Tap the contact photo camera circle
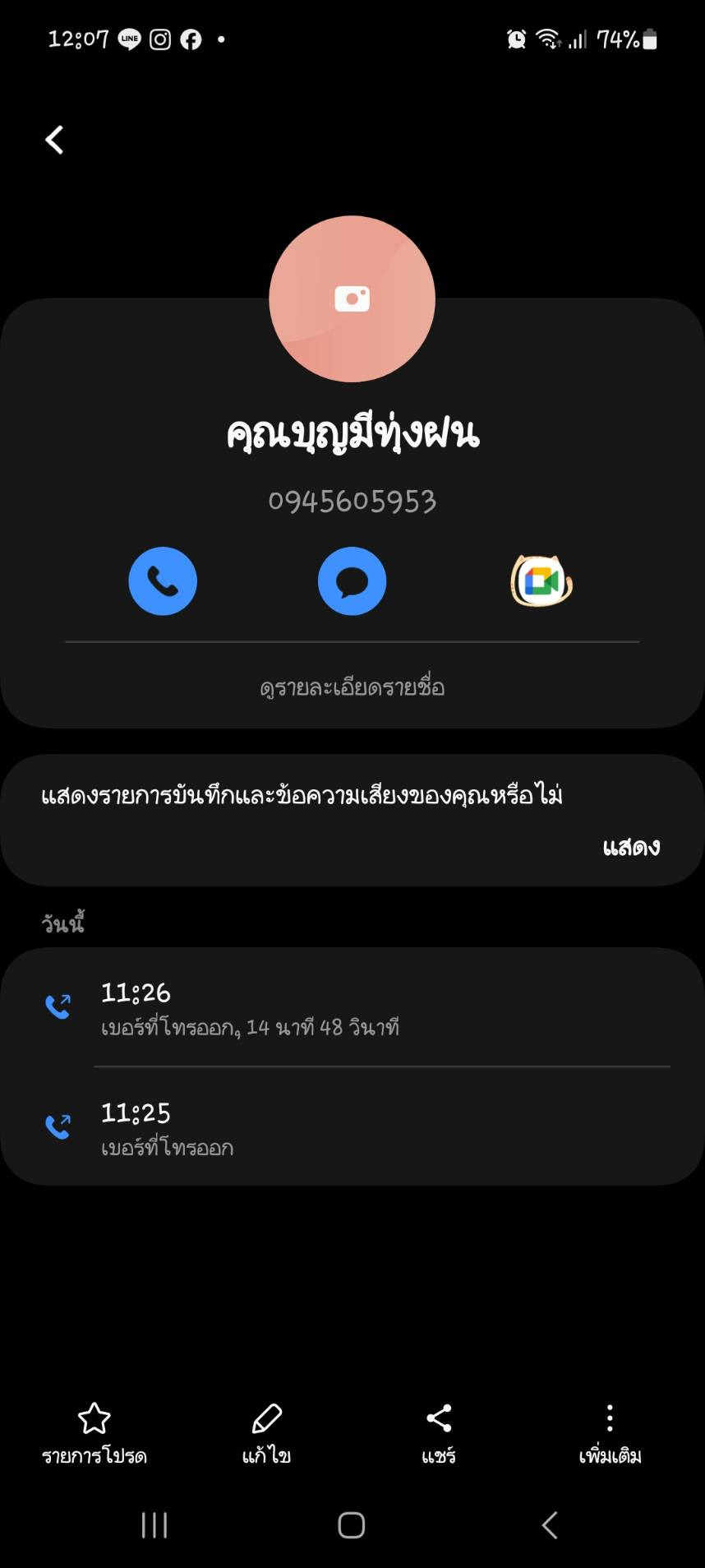This screenshot has width=705, height=1568. pos(352,298)
